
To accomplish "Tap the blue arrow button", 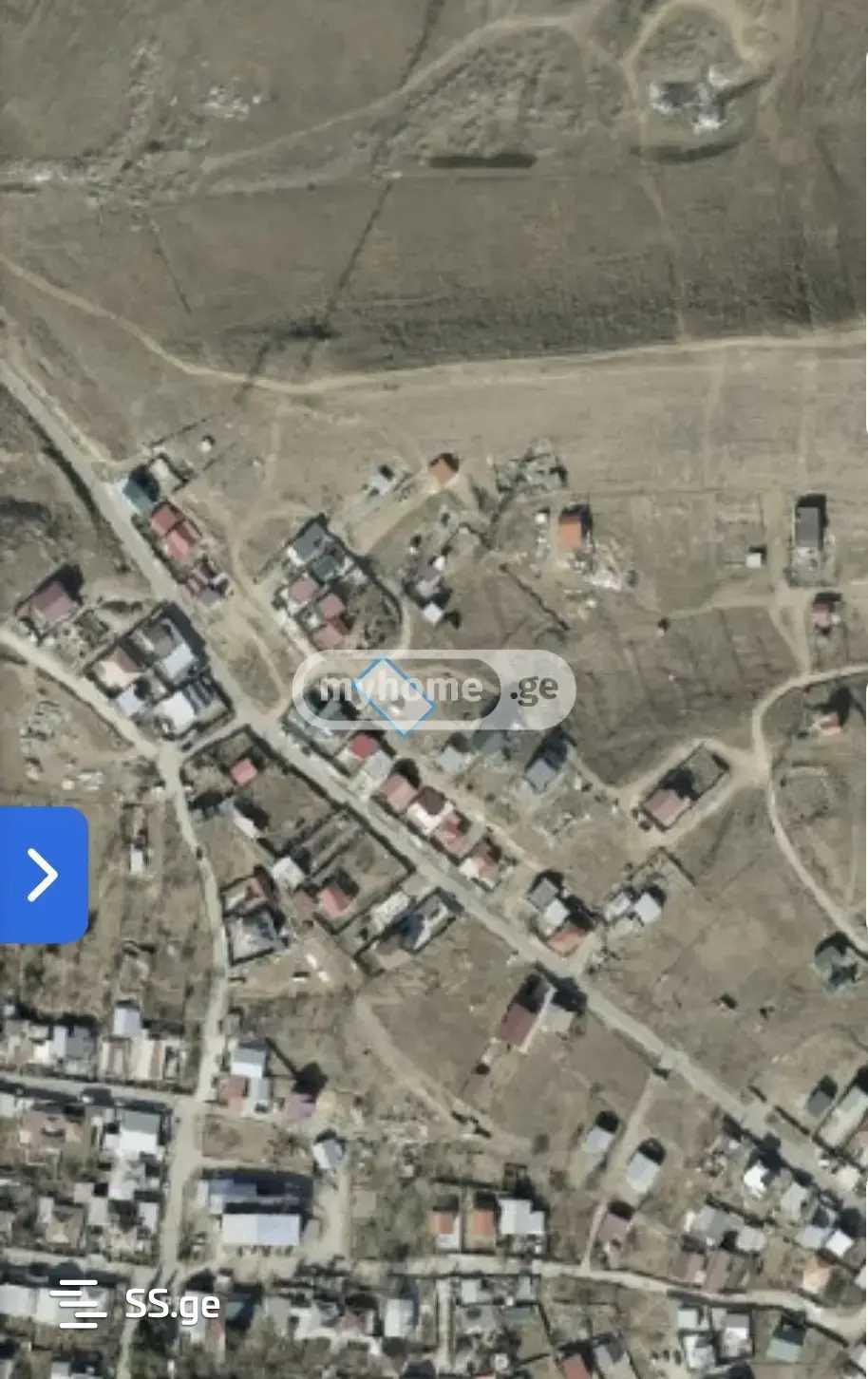I will pos(43,875).
